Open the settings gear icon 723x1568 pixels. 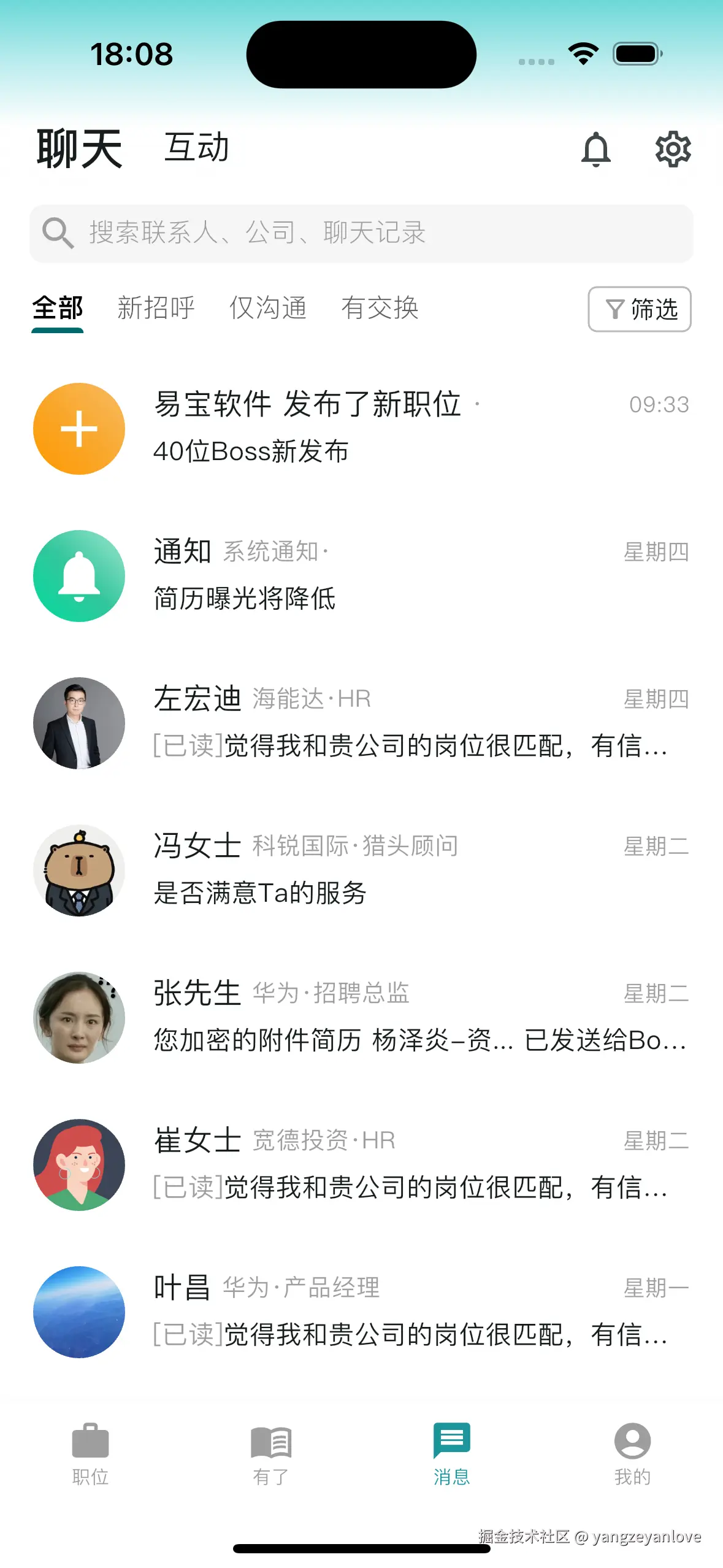pyautogui.click(x=671, y=149)
